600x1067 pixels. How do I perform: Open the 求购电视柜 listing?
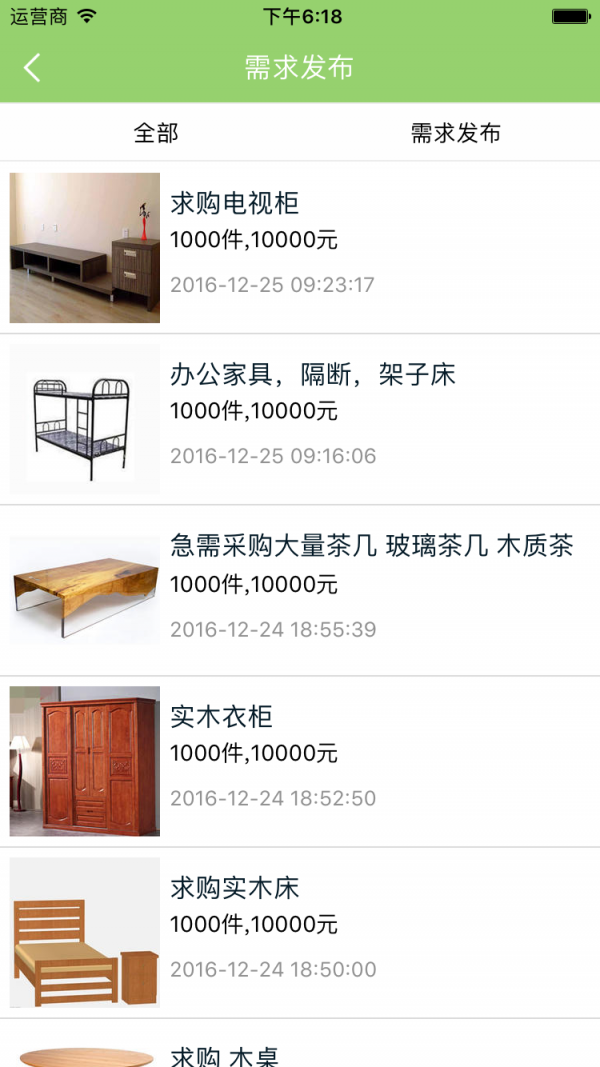(x=300, y=247)
